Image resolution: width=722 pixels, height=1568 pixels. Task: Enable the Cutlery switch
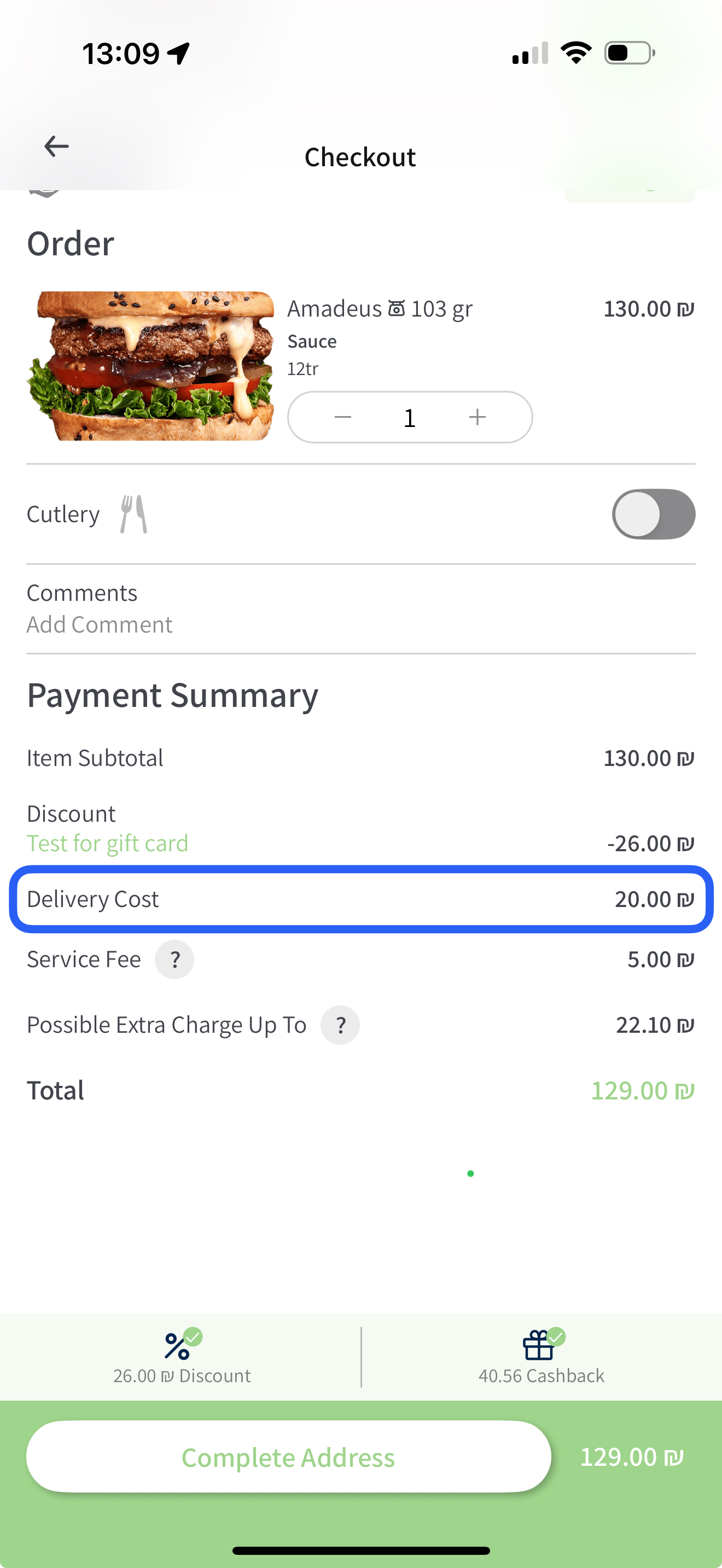coord(653,514)
